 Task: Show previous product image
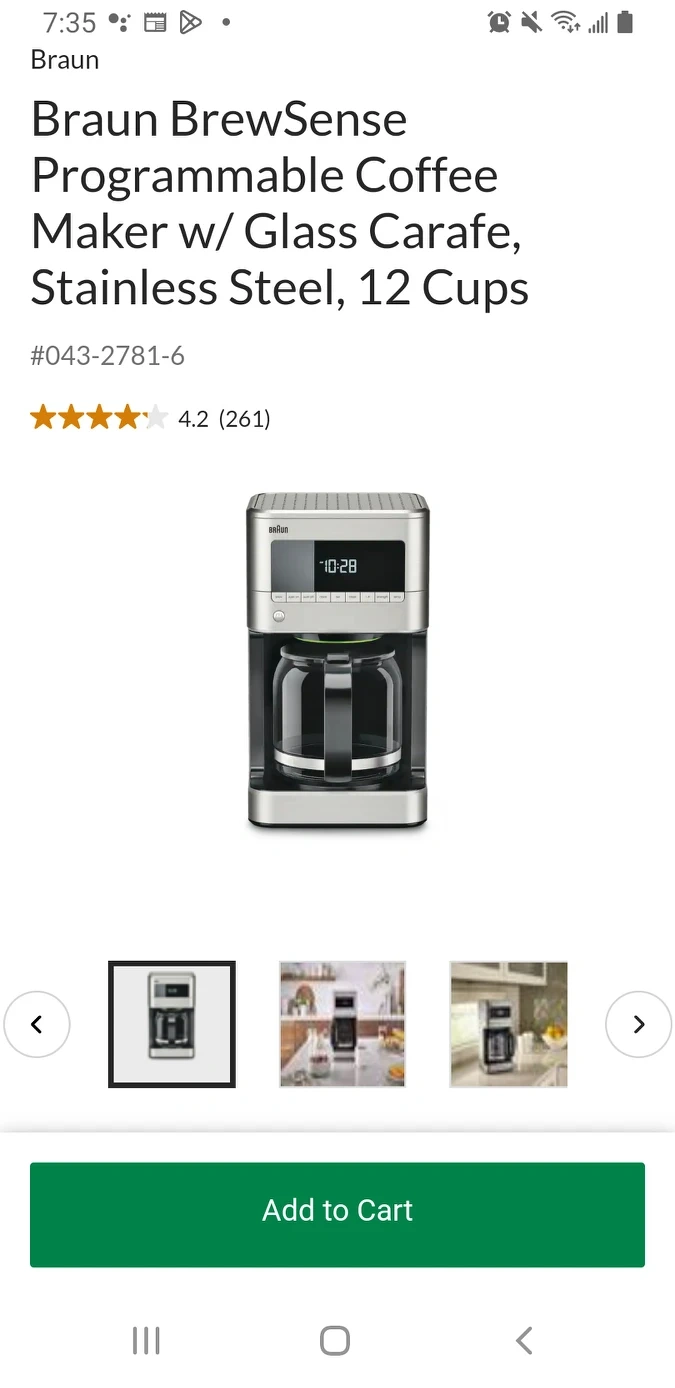coord(37,1024)
